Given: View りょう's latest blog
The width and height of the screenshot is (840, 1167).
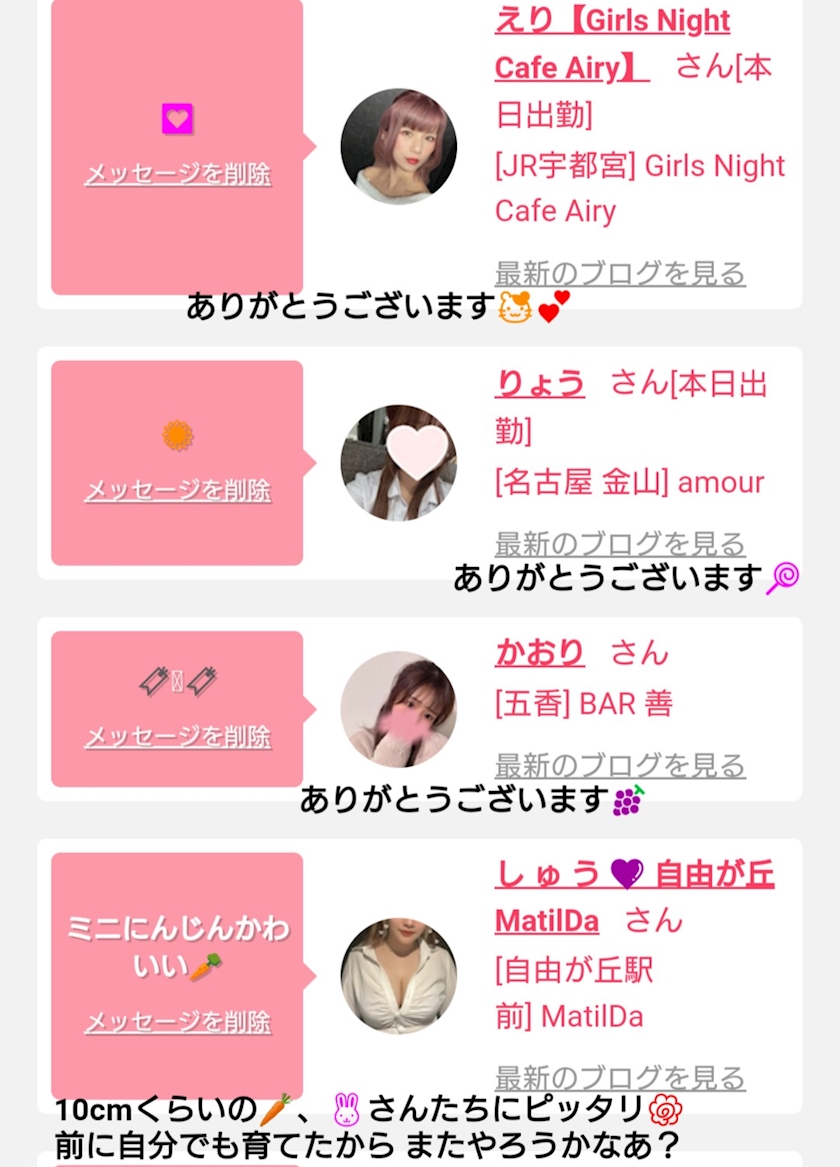Looking at the screenshot, I should tap(620, 543).
